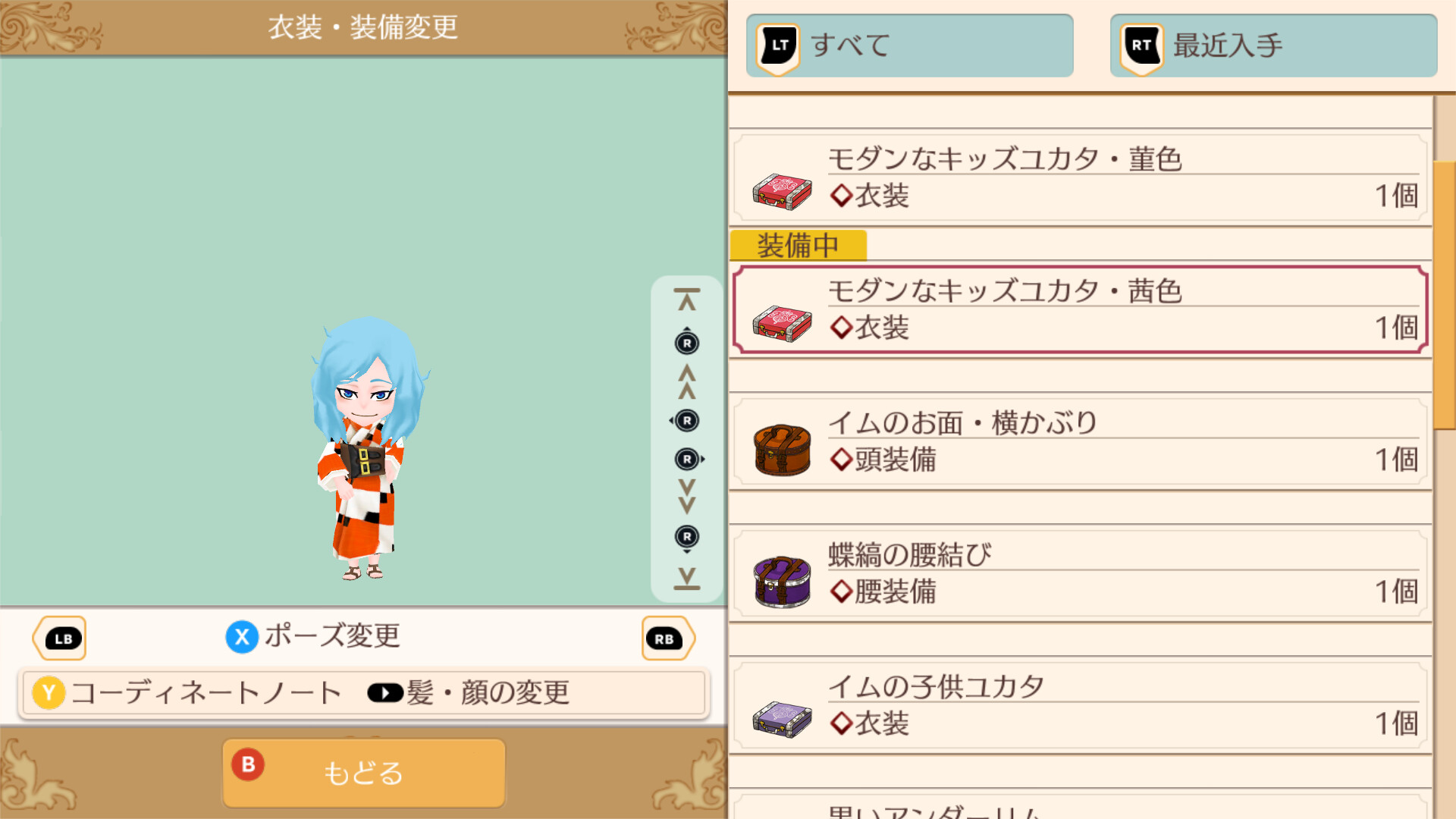Tap ポーズ変更 to change pose

(314, 636)
